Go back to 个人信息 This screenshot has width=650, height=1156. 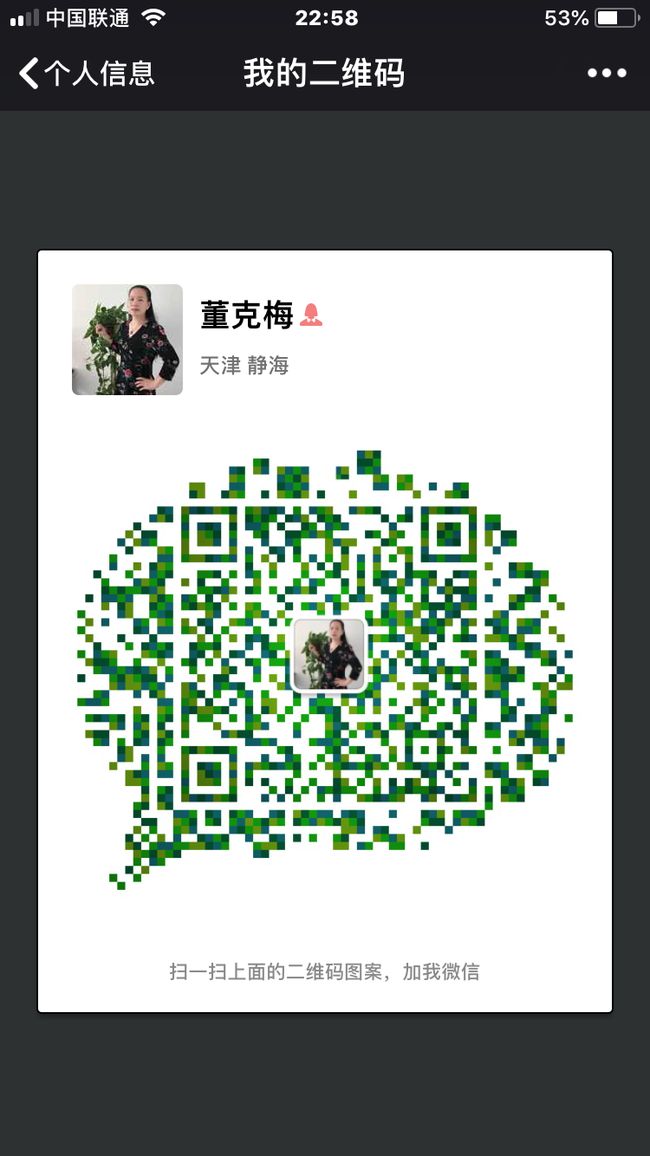pyautogui.click(x=87, y=73)
